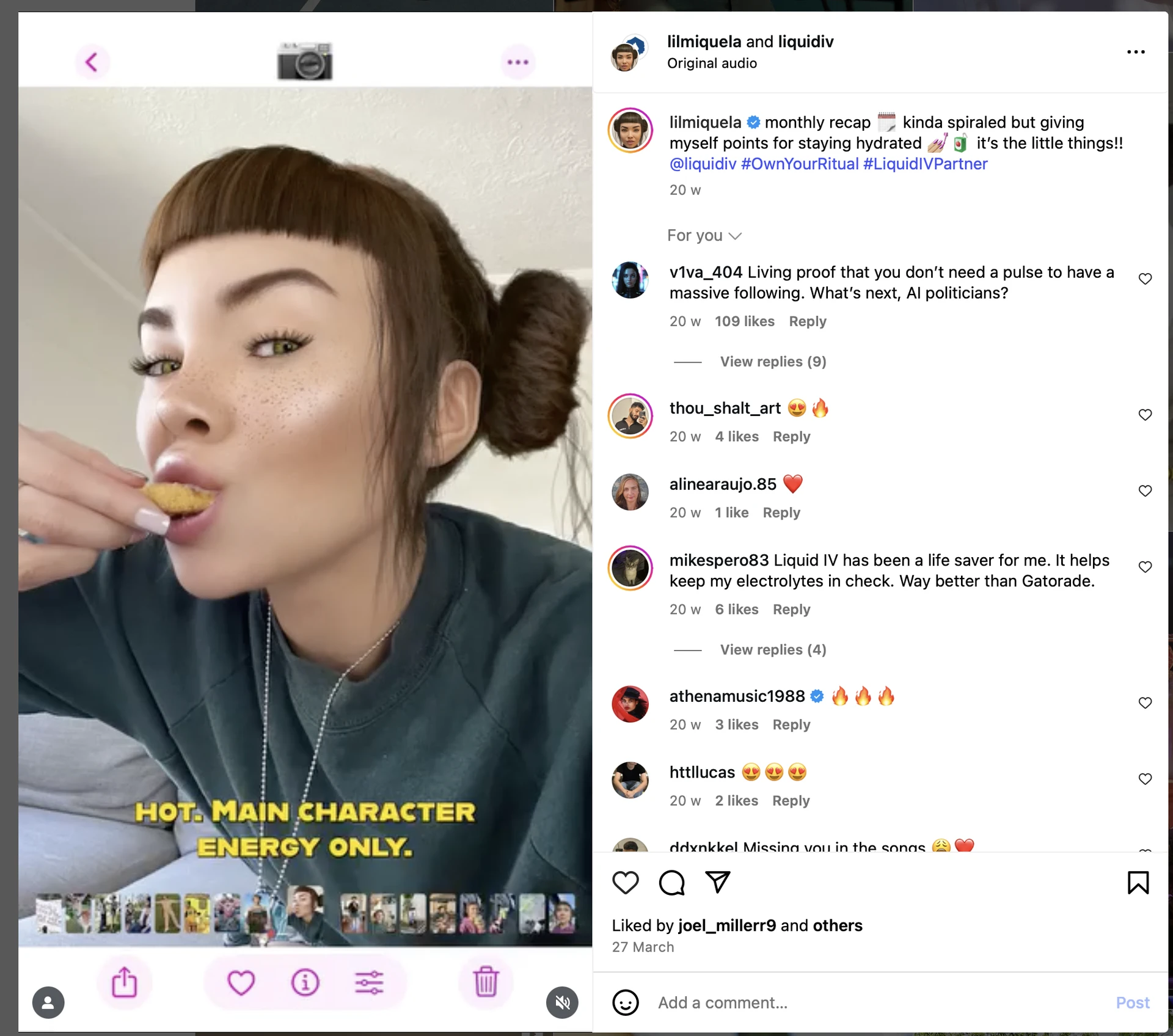Viewport: 1173px width, 1036px height.
Task: Unmute the video audio
Action: point(562,1002)
